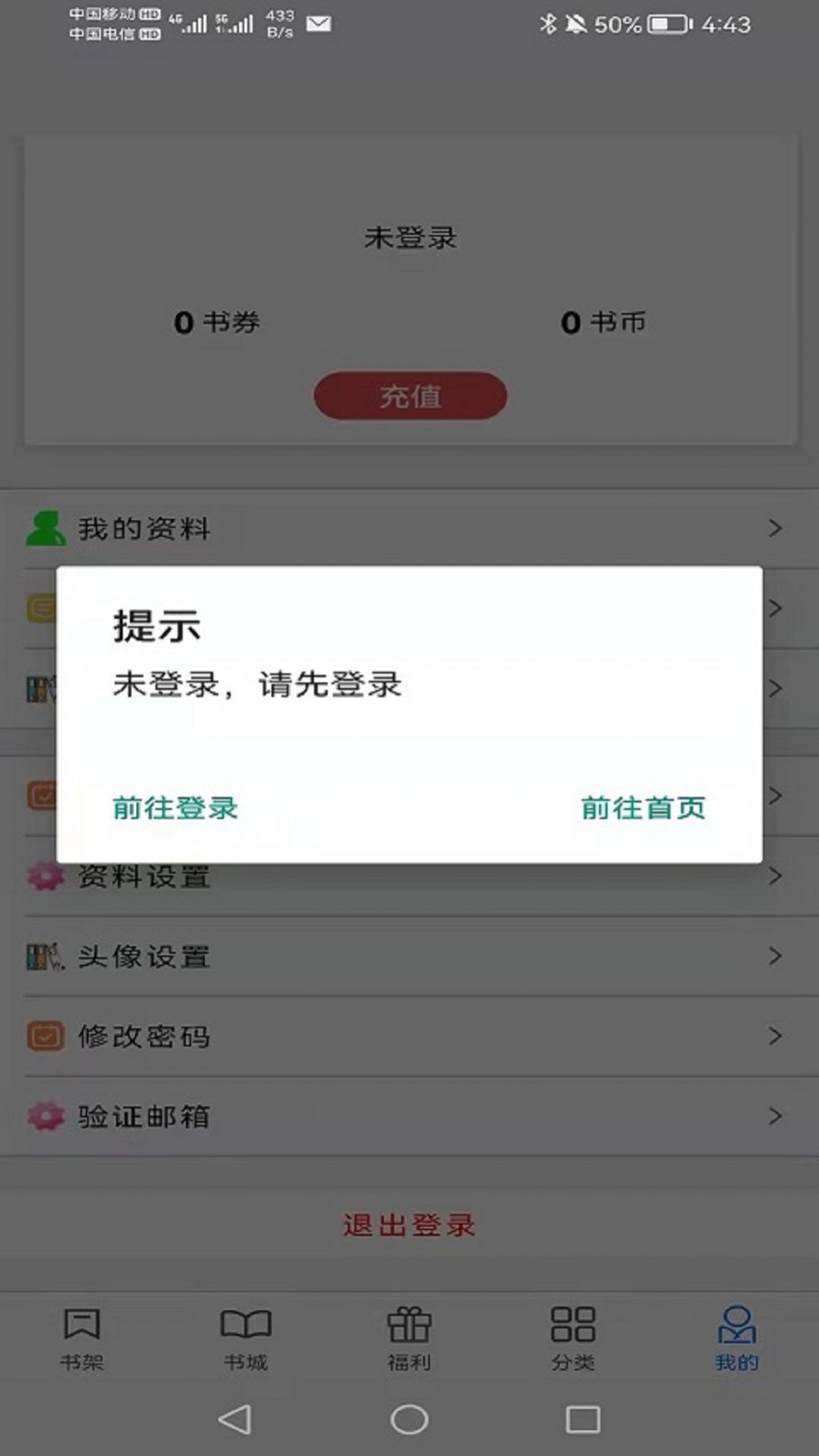Click the icon next to 头像设置
The width and height of the screenshot is (819, 1456).
pos(44,957)
